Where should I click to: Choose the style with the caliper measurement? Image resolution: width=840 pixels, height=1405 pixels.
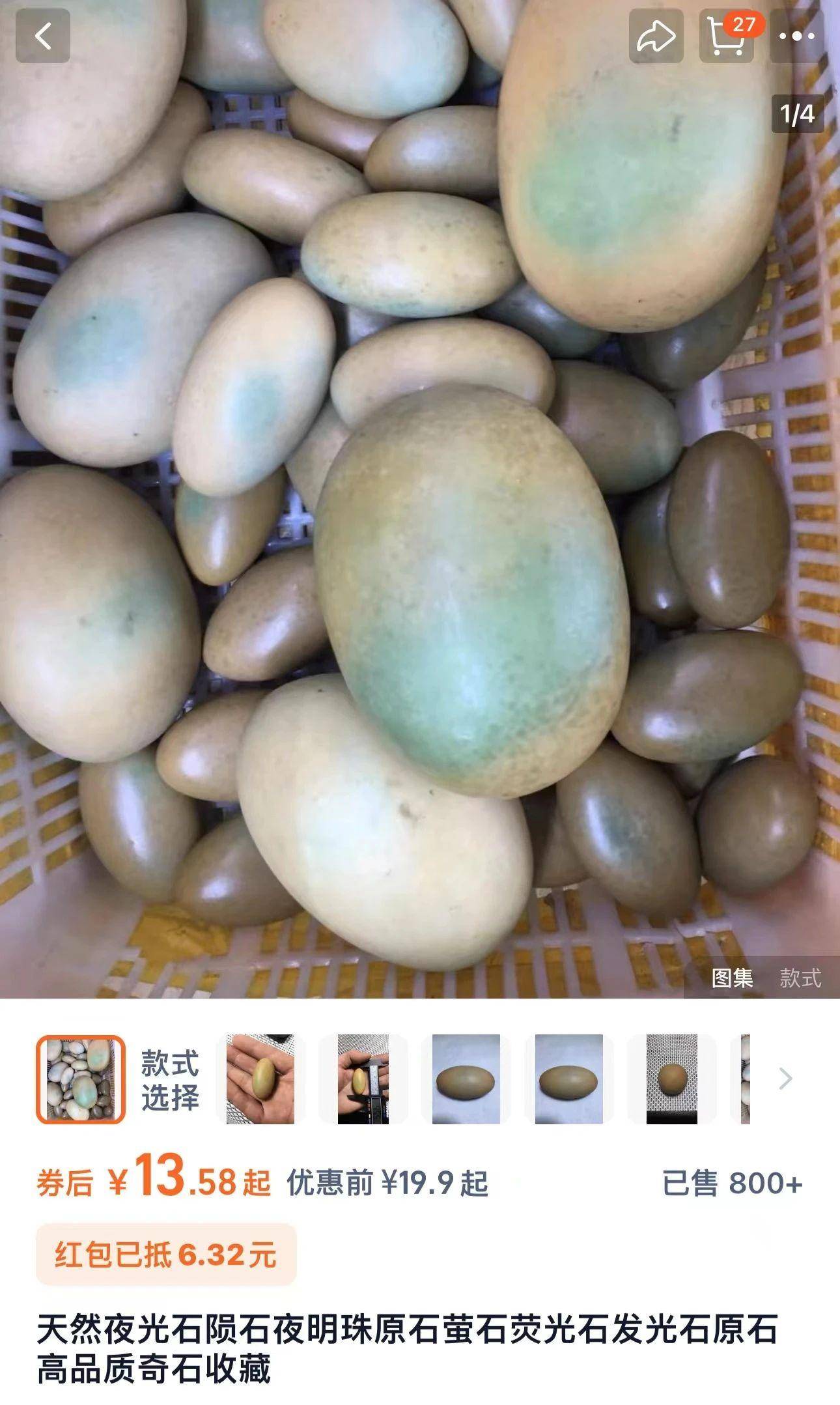pos(363,1079)
